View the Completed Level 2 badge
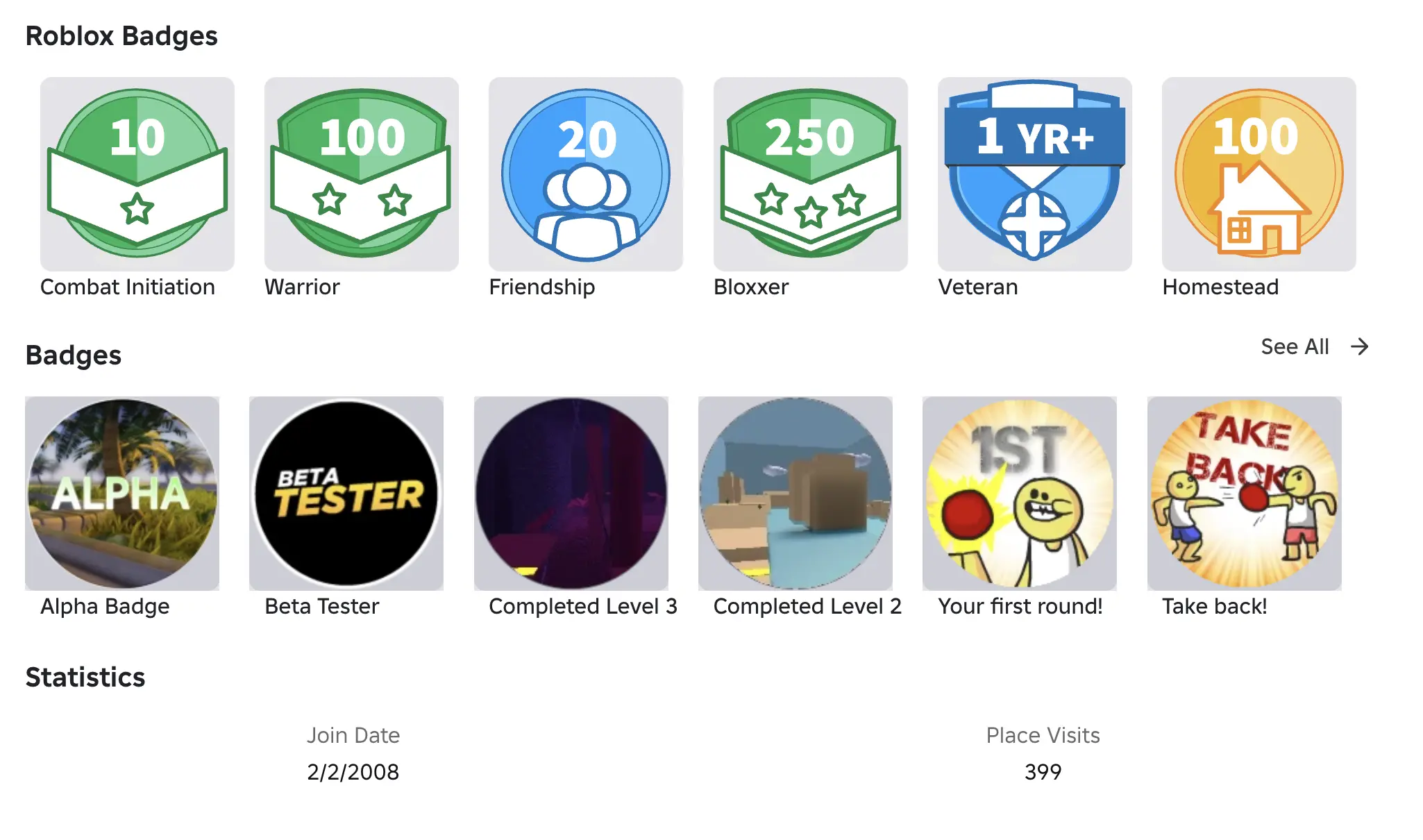Image resolution: width=1423 pixels, height=840 pixels. 795,493
